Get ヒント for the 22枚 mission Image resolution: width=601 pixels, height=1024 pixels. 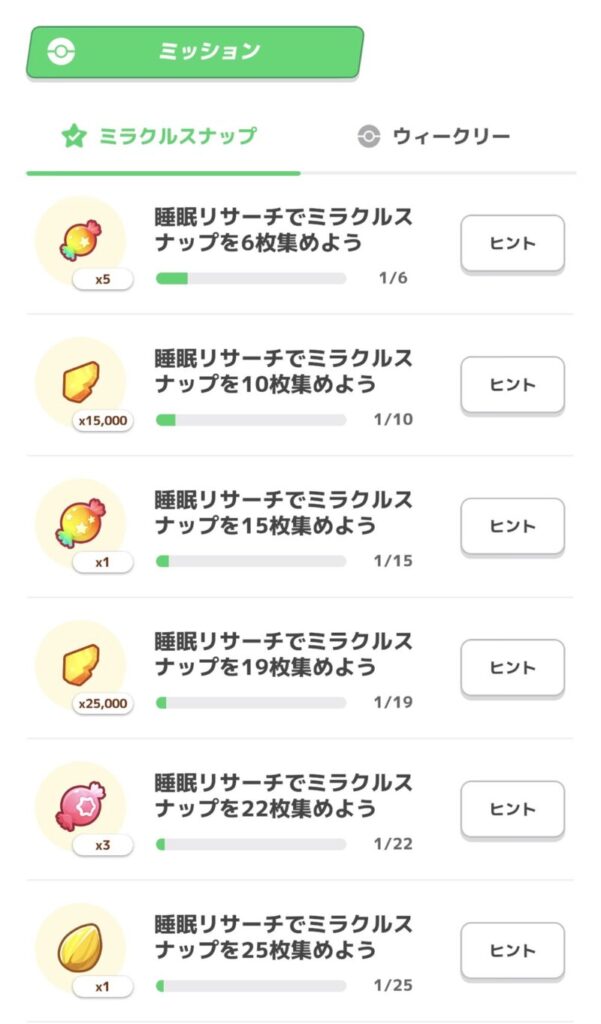coord(512,809)
